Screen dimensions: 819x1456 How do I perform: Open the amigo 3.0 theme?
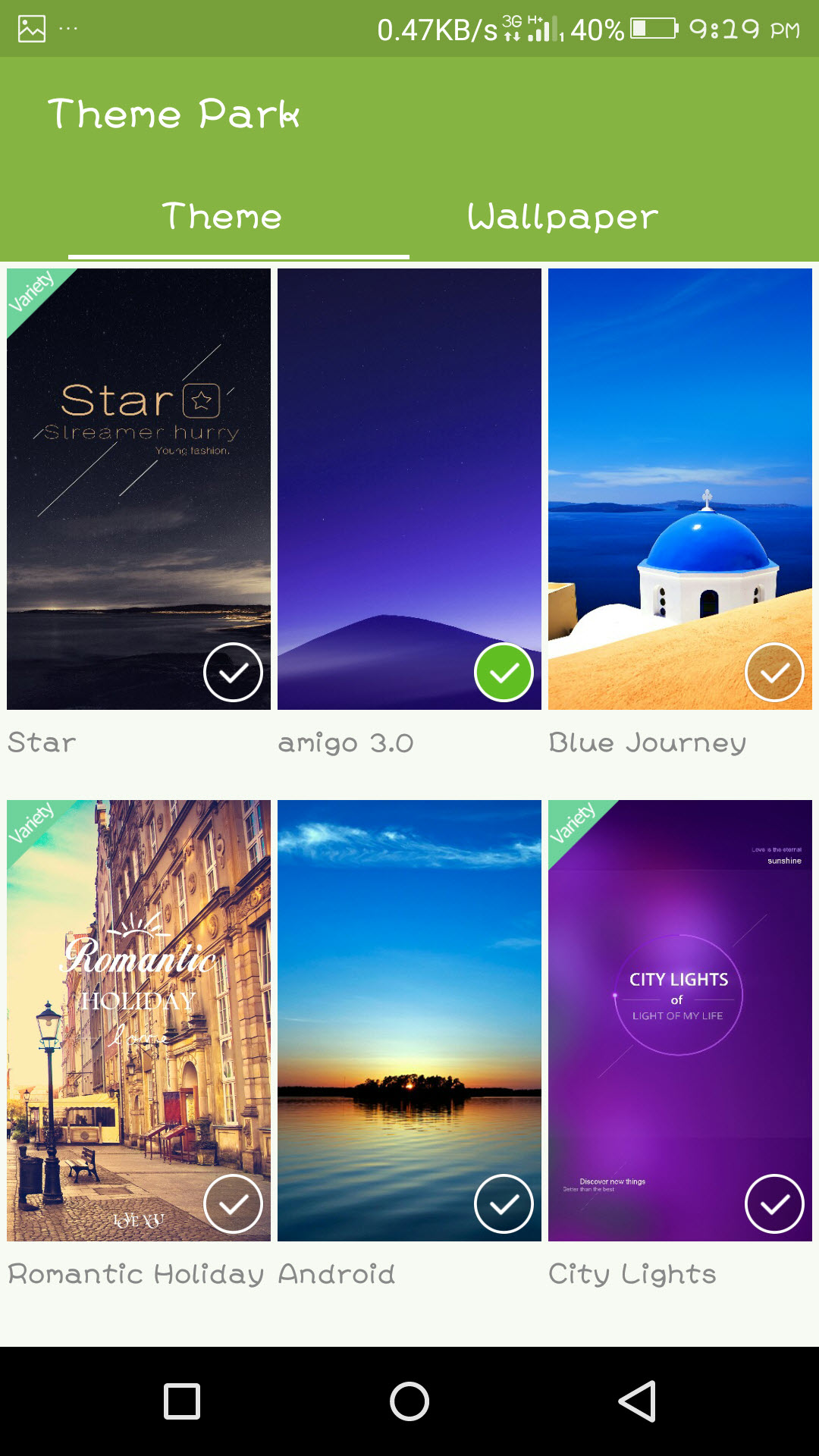[409, 489]
